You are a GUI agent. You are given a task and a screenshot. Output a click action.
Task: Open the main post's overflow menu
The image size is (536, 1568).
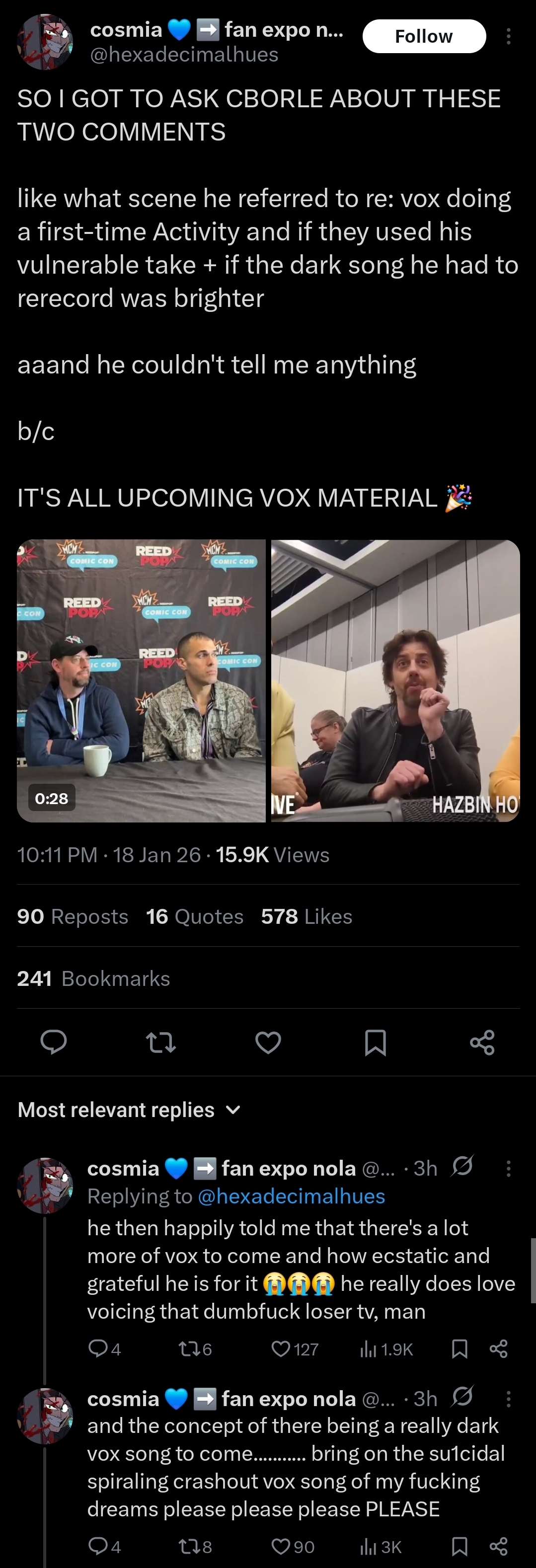click(508, 37)
